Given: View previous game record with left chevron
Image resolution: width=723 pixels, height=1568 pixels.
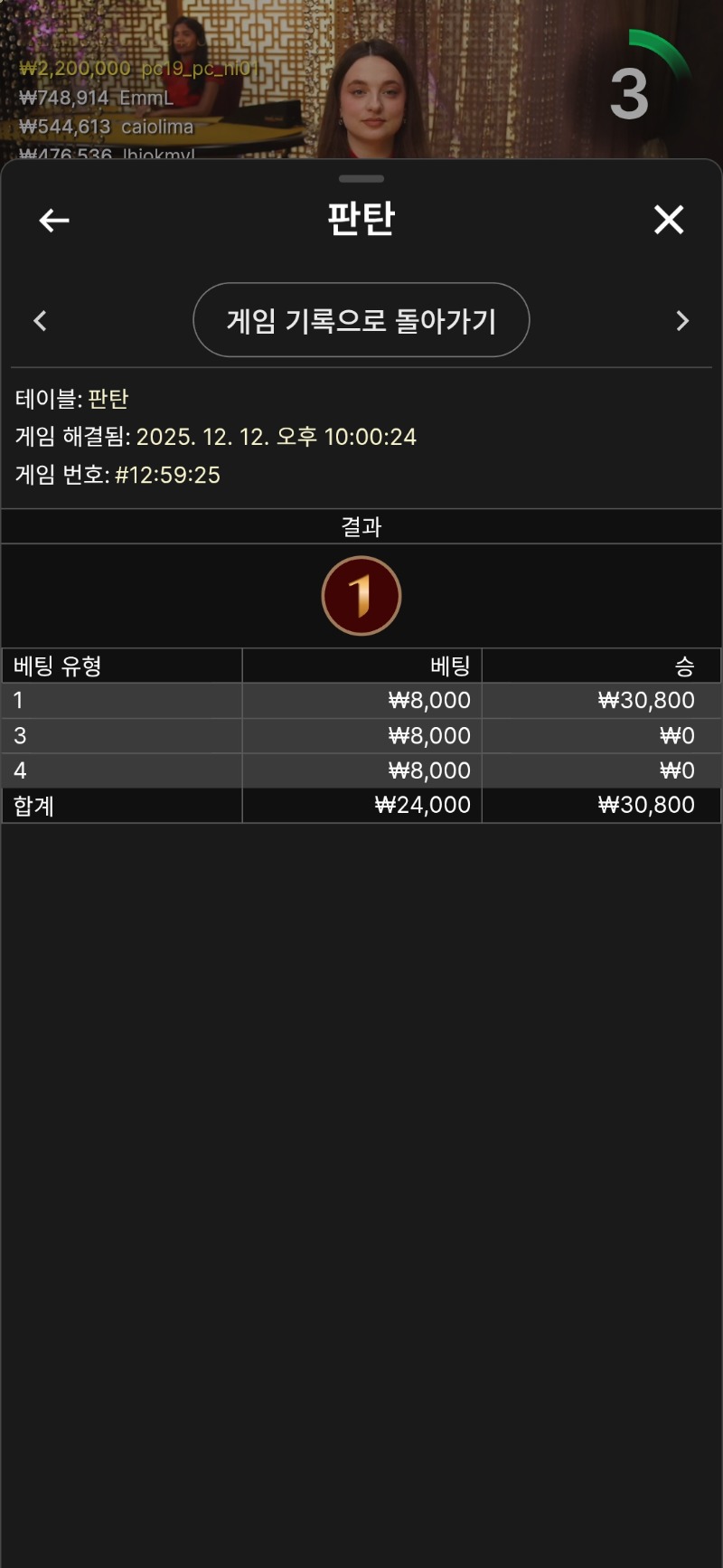Looking at the screenshot, I should click(40, 321).
